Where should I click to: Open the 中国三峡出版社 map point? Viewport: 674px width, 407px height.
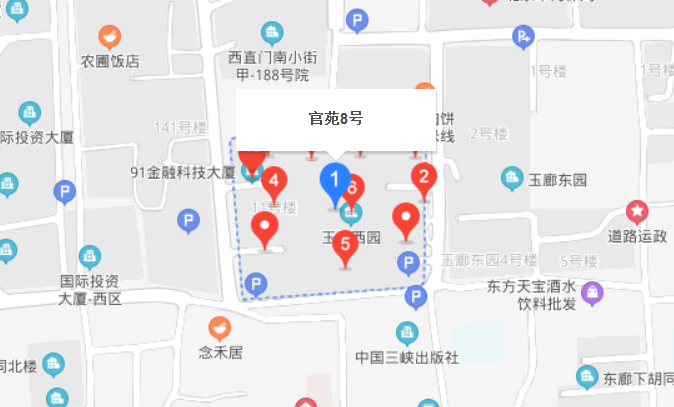click(x=407, y=332)
